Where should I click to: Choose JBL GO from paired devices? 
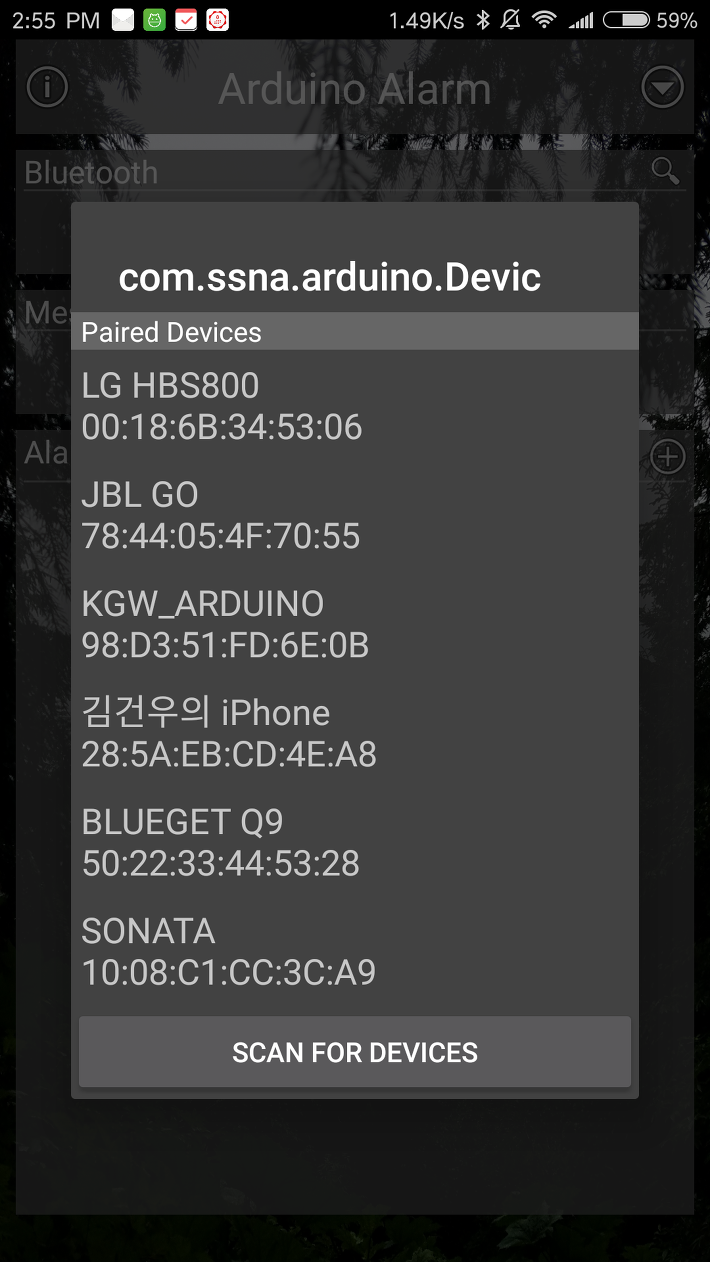pyautogui.click(x=355, y=515)
